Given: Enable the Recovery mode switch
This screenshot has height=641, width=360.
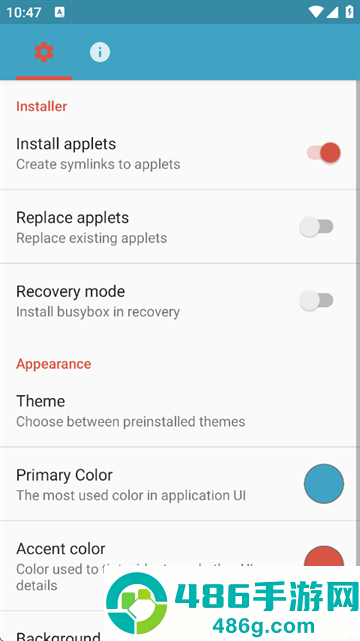Looking at the screenshot, I should point(316,301).
